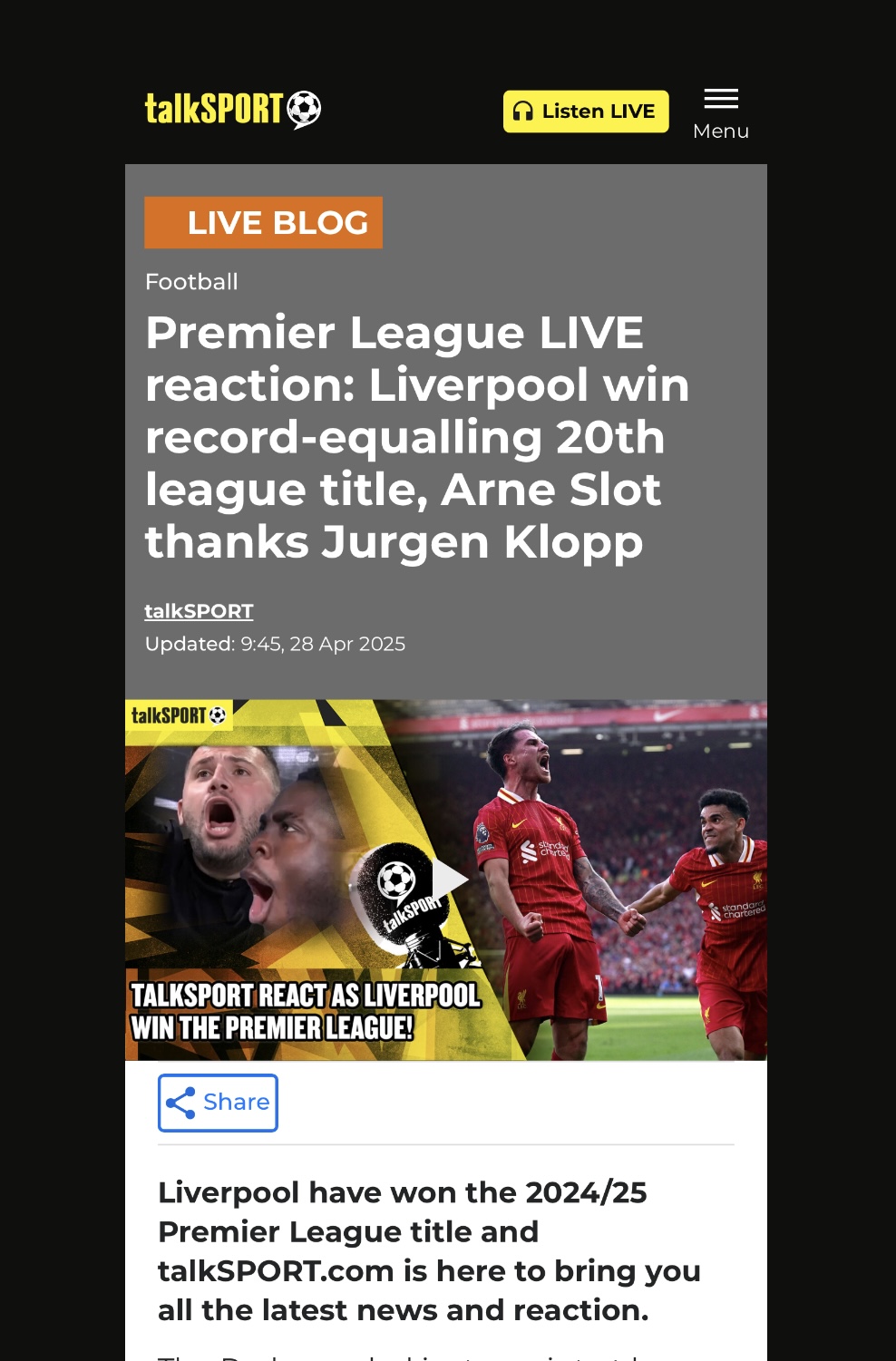This screenshot has height=1361, width=896.
Task: Open the talkSPORT home logo
Action: click(x=232, y=110)
